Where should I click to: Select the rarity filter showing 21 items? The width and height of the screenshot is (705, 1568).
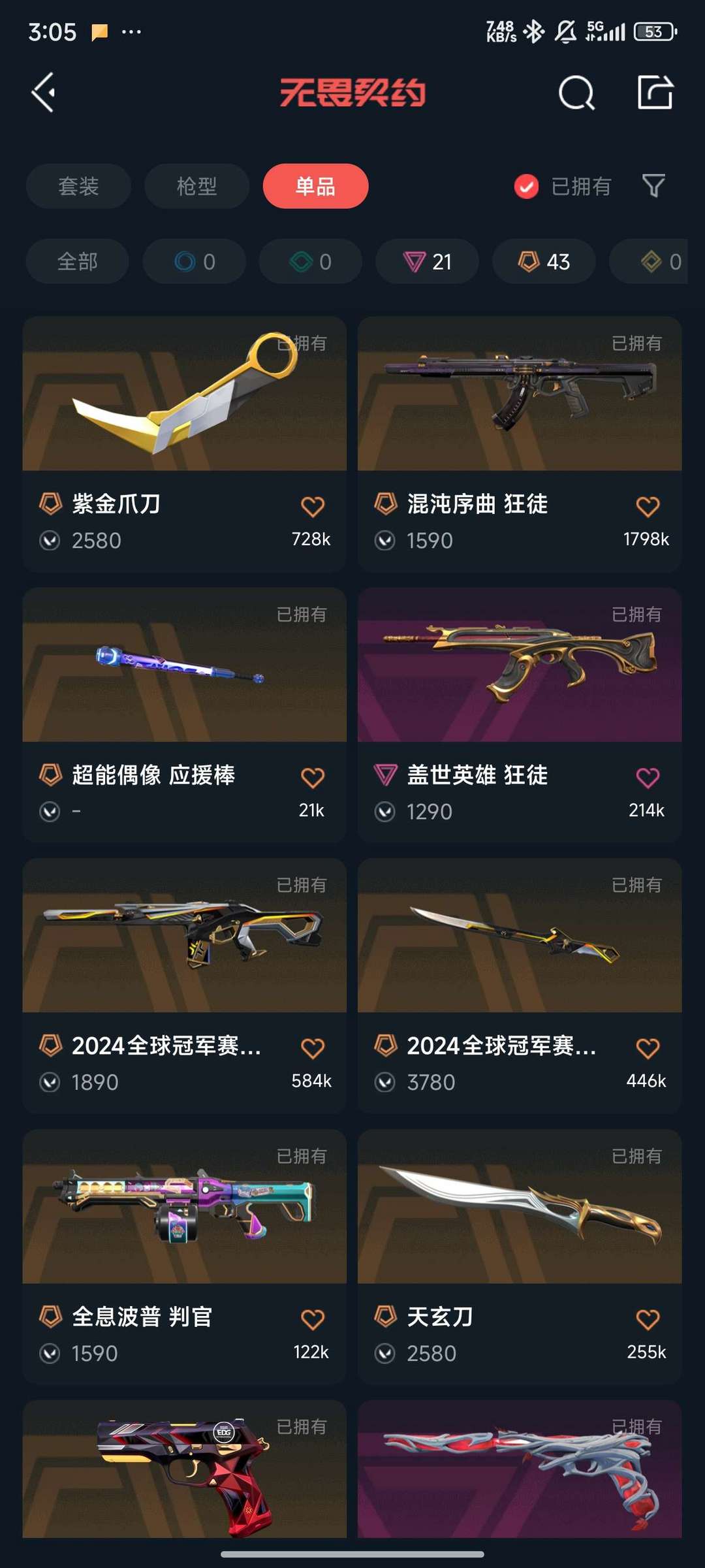coord(426,261)
